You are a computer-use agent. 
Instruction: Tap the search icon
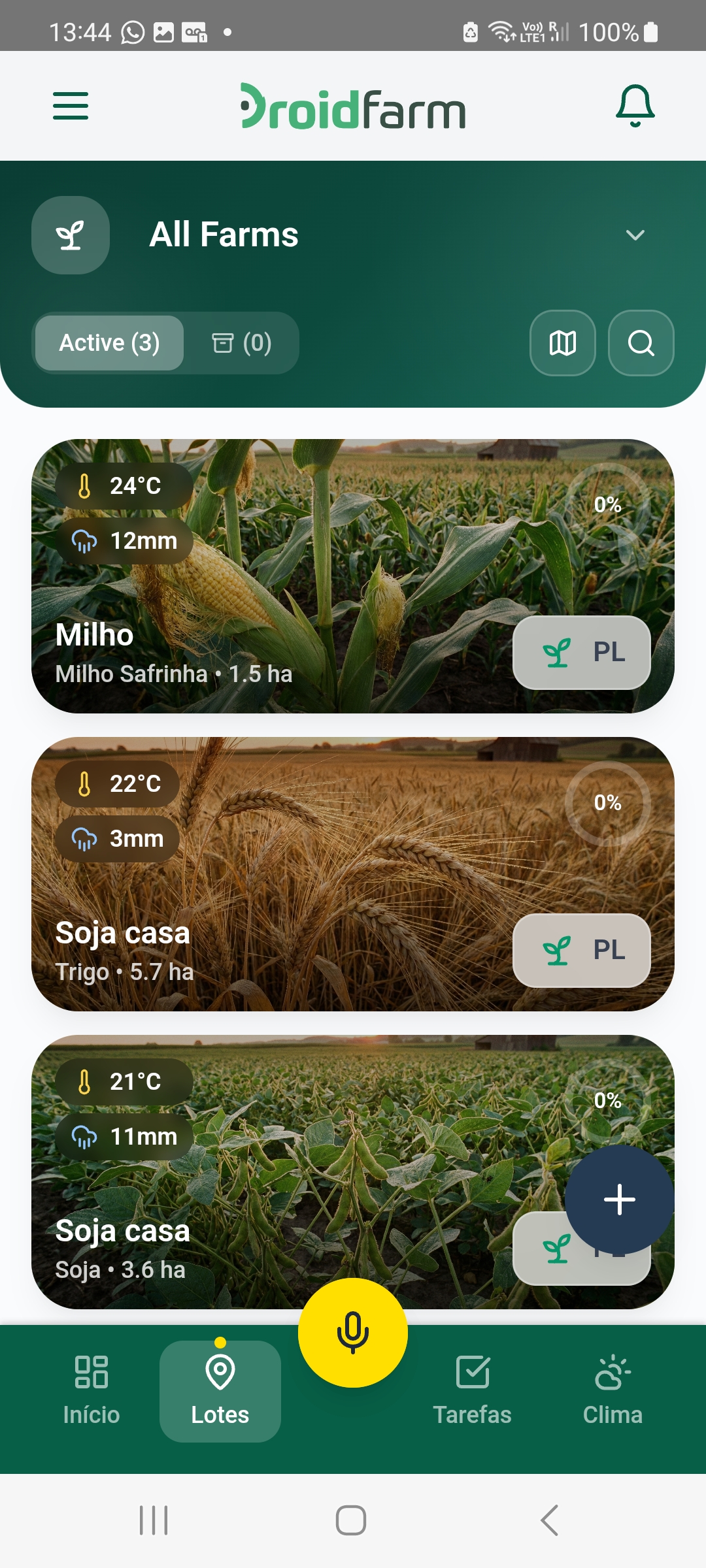pos(640,343)
